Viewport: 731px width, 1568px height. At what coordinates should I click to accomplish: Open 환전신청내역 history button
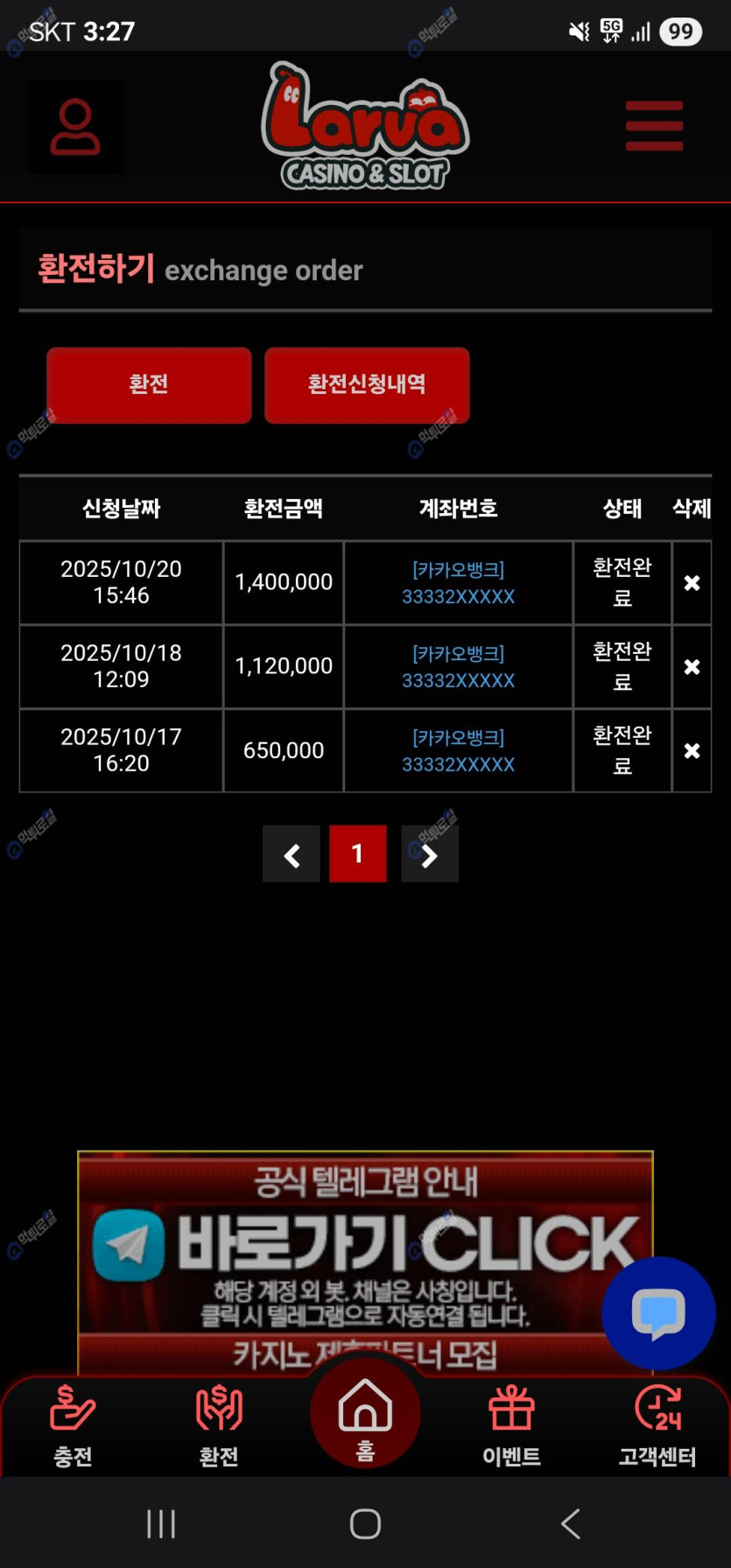pos(367,385)
